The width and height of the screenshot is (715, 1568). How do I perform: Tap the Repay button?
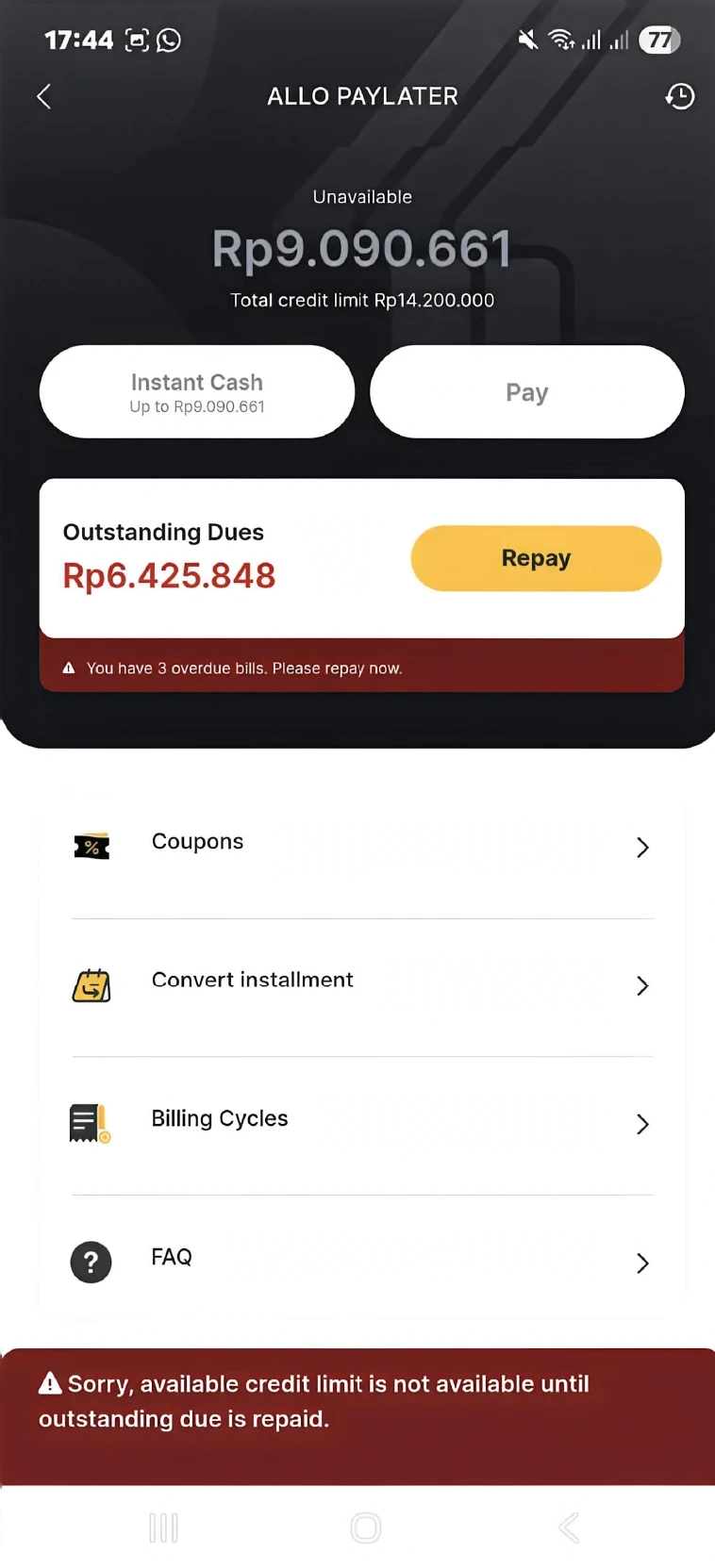(535, 558)
